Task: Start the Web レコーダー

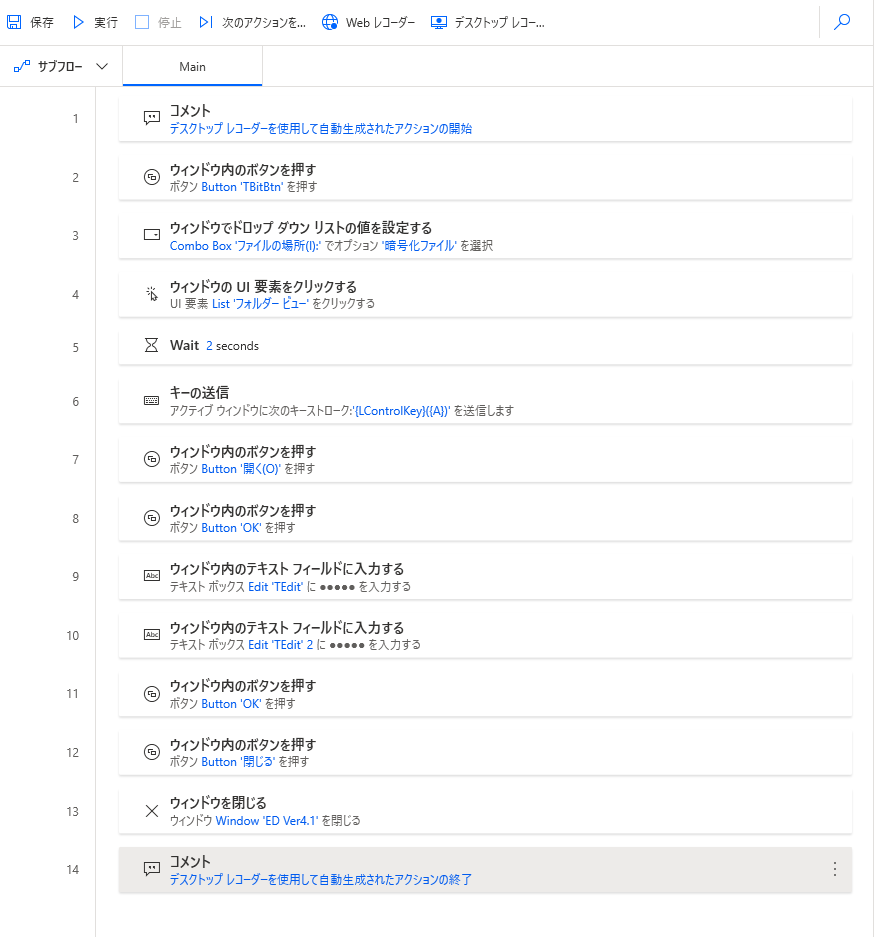Action: point(368,22)
